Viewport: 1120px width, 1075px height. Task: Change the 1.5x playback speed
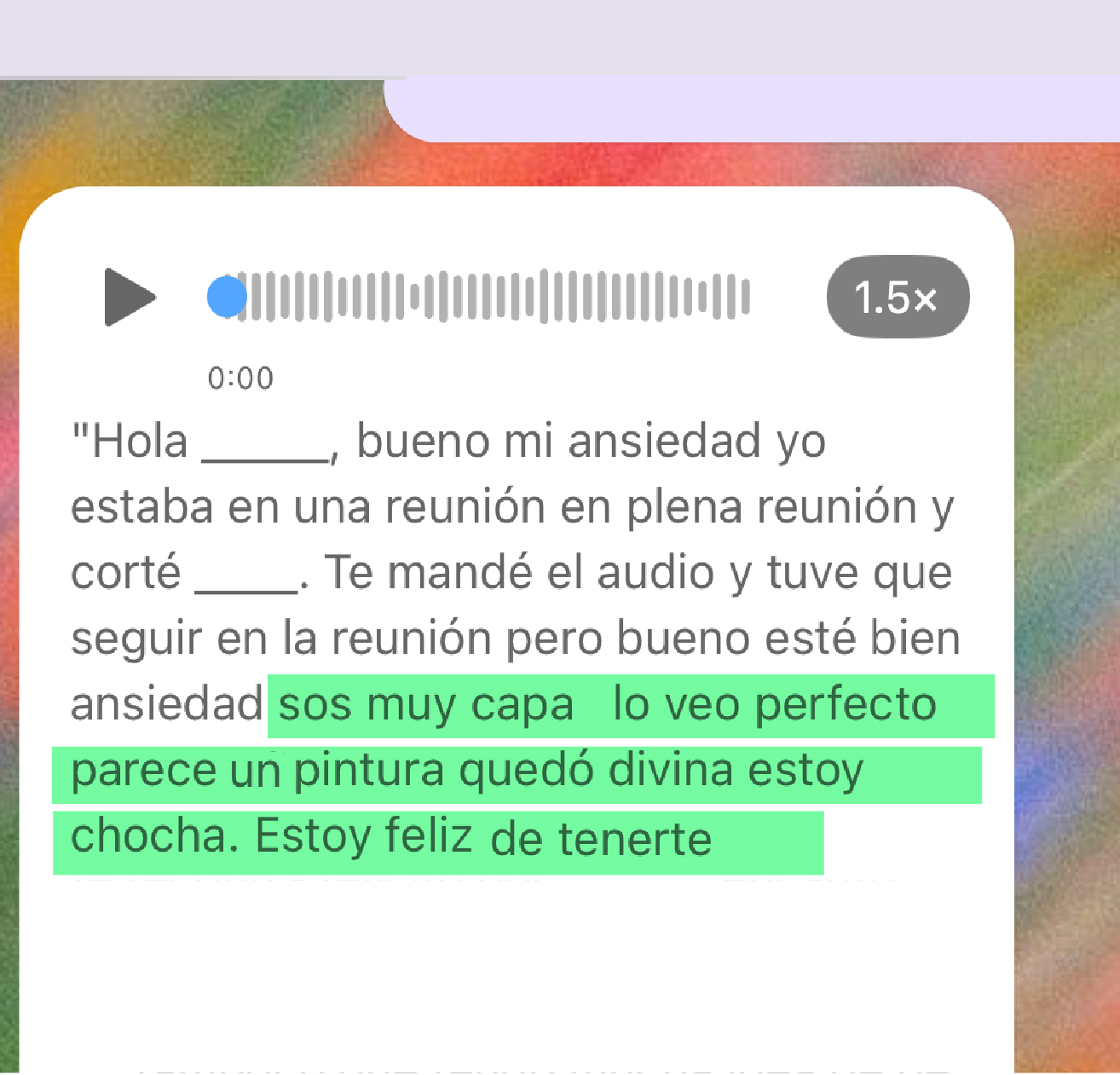(898, 297)
